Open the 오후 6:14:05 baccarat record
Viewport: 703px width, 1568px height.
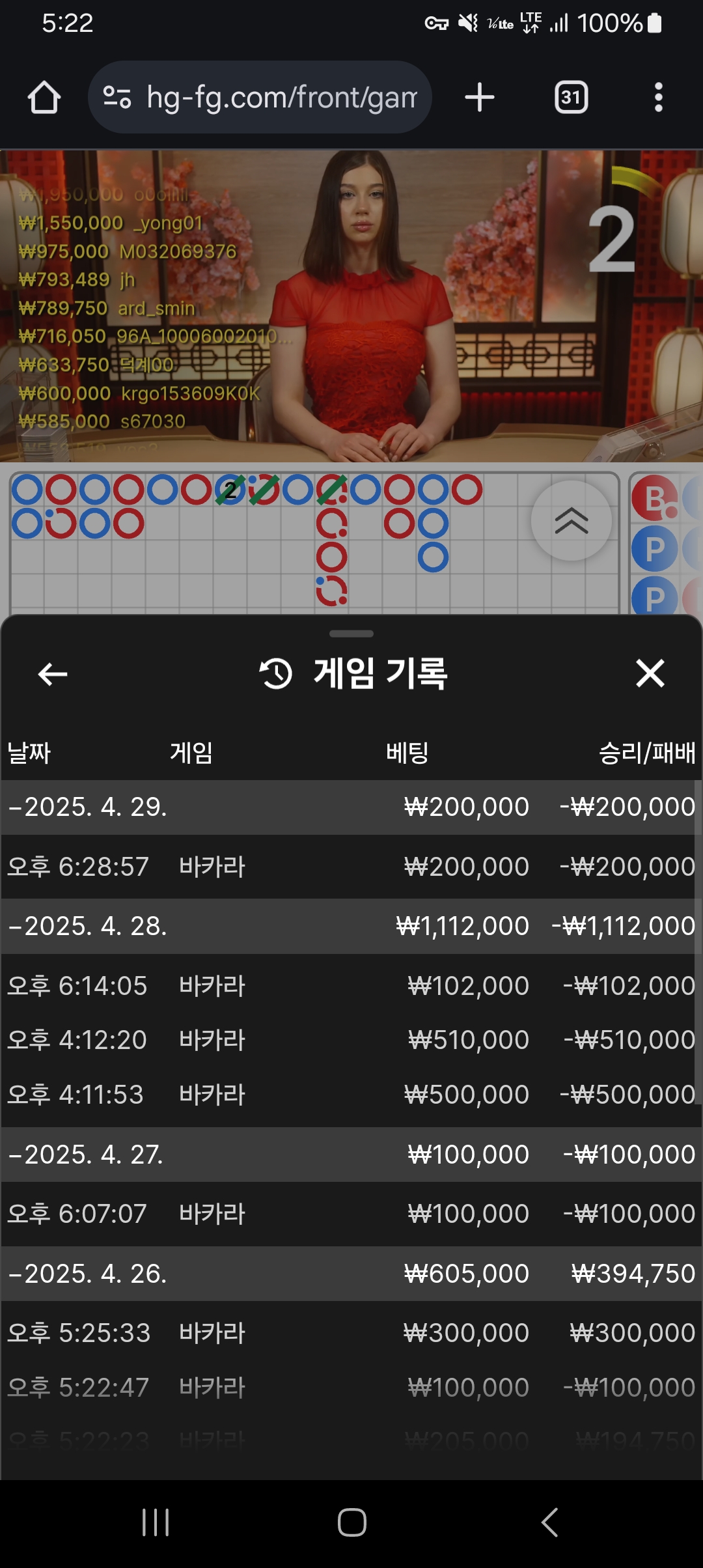[351, 986]
